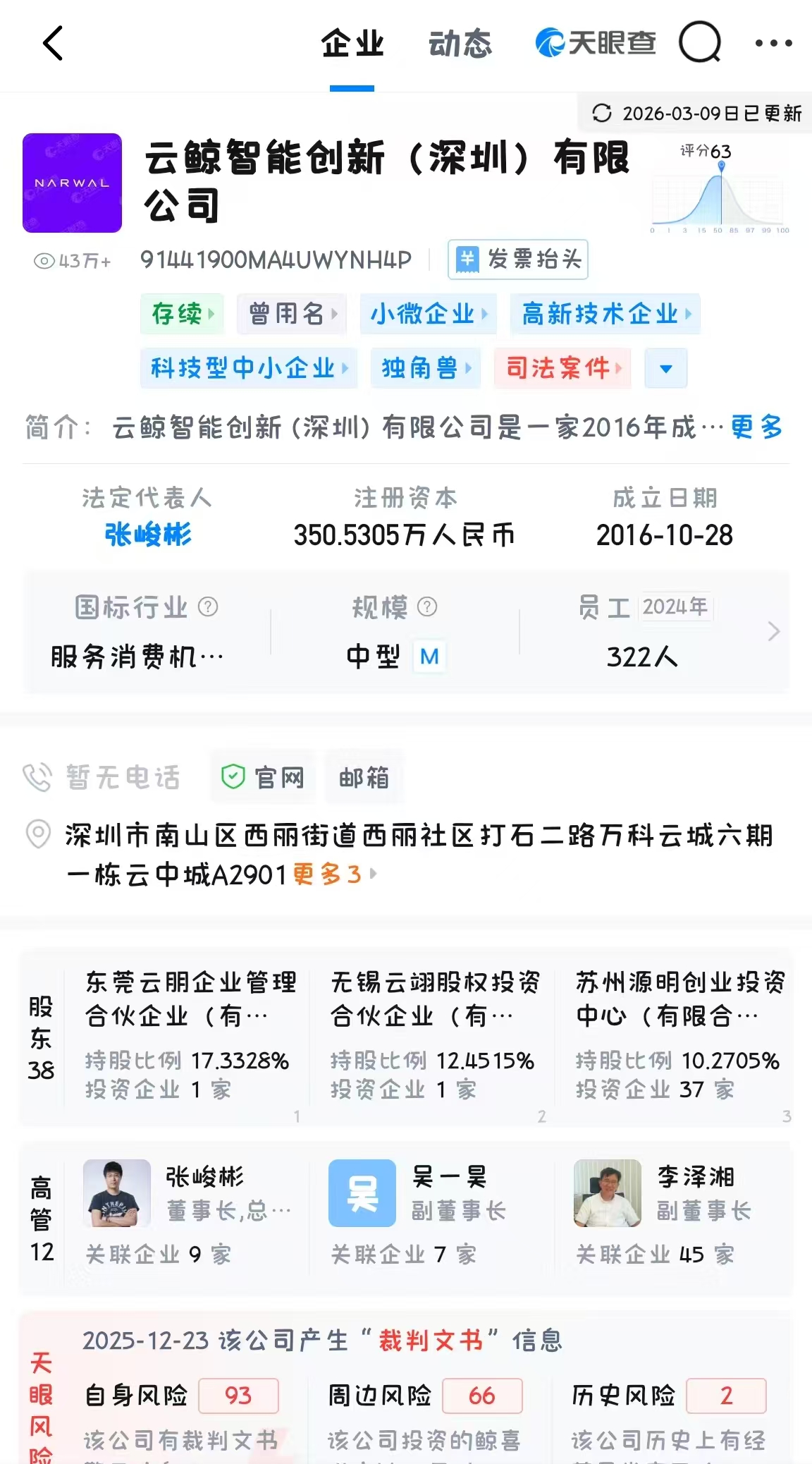The height and width of the screenshot is (1464, 812).
Task: Tap 更多 to expand the company intro
Action: click(x=756, y=427)
